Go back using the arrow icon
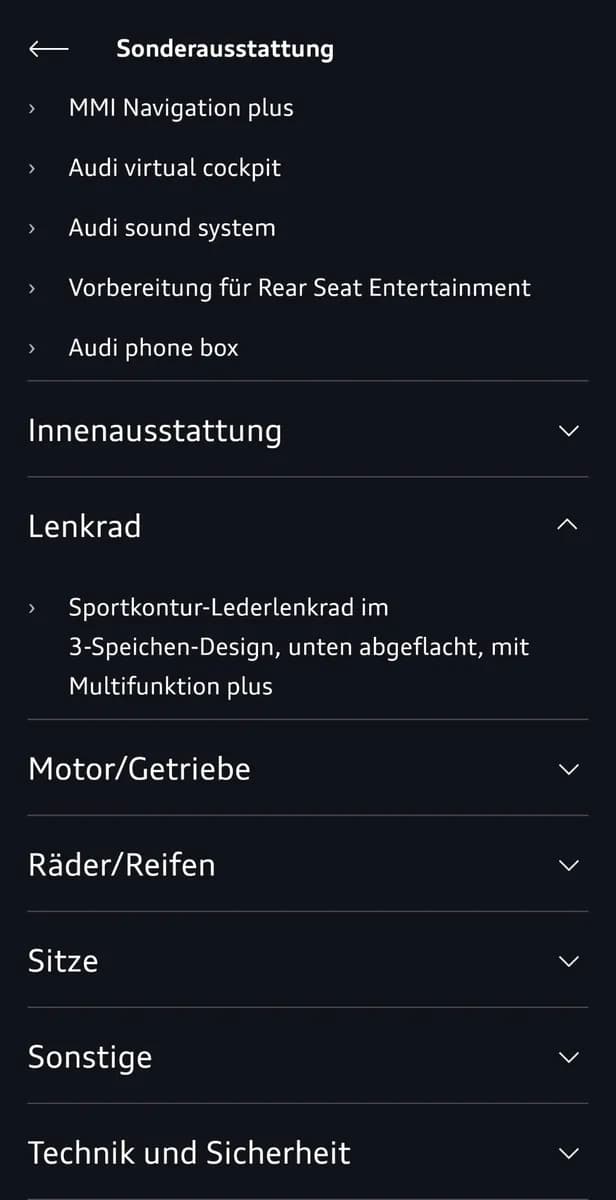Image resolution: width=616 pixels, height=1200 pixels. 48,48
